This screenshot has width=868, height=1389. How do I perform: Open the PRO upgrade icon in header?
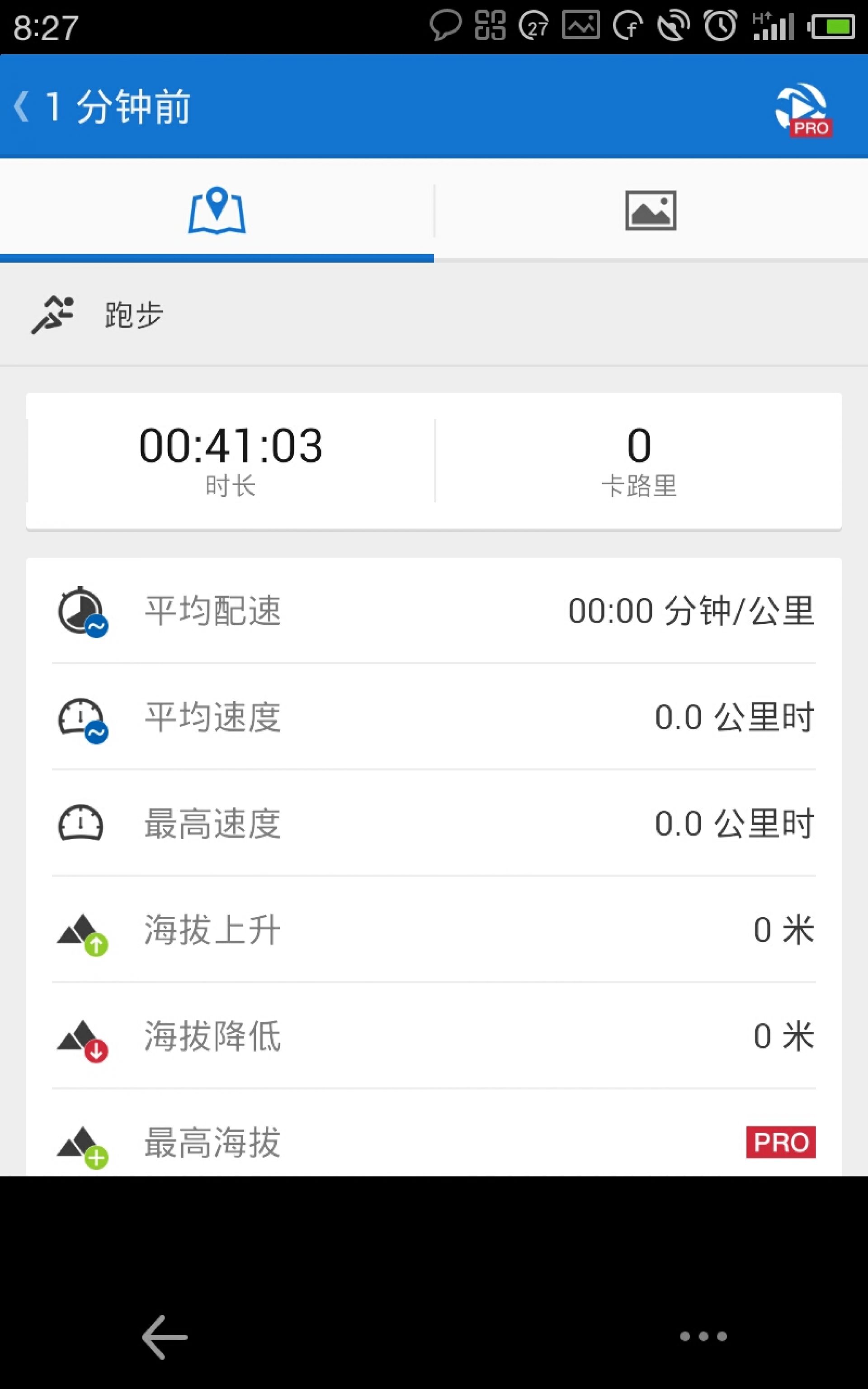(x=803, y=109)
